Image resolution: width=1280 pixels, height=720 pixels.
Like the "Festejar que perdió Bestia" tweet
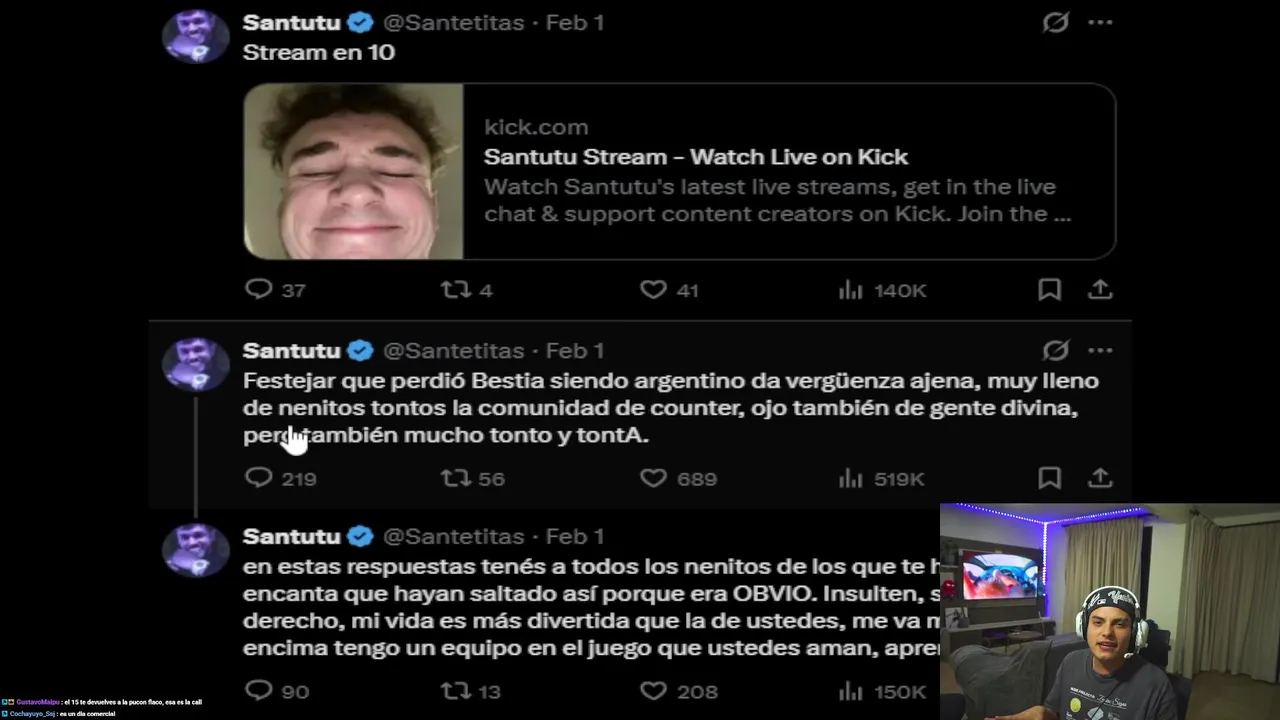click(x=653, y=478)
